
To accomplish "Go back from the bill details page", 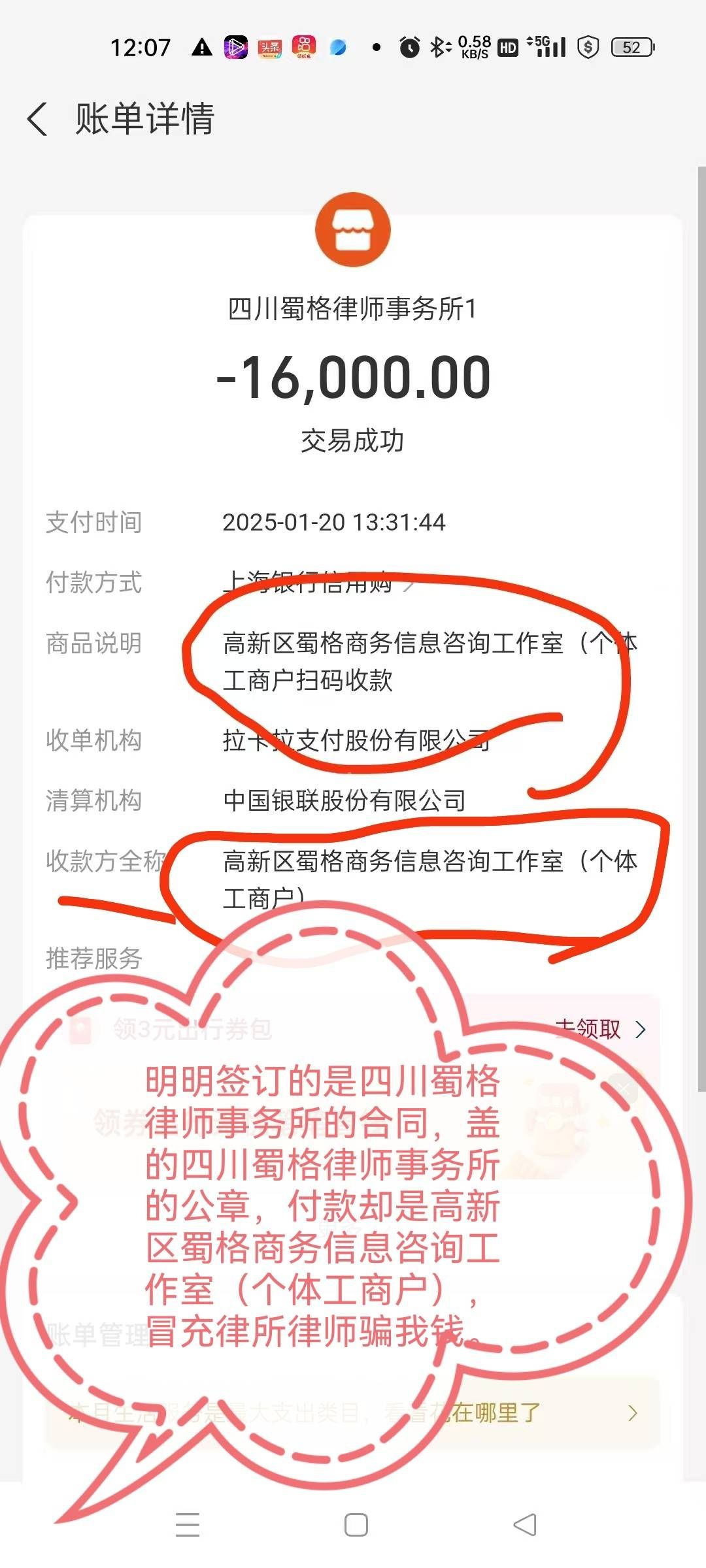I will click(38, 120).
